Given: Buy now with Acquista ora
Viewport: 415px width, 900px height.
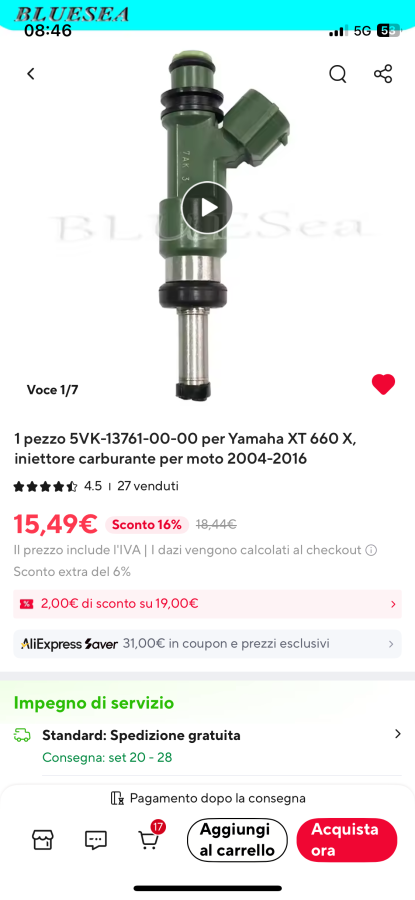Looking at the screenshot, I should coord(347,840).
